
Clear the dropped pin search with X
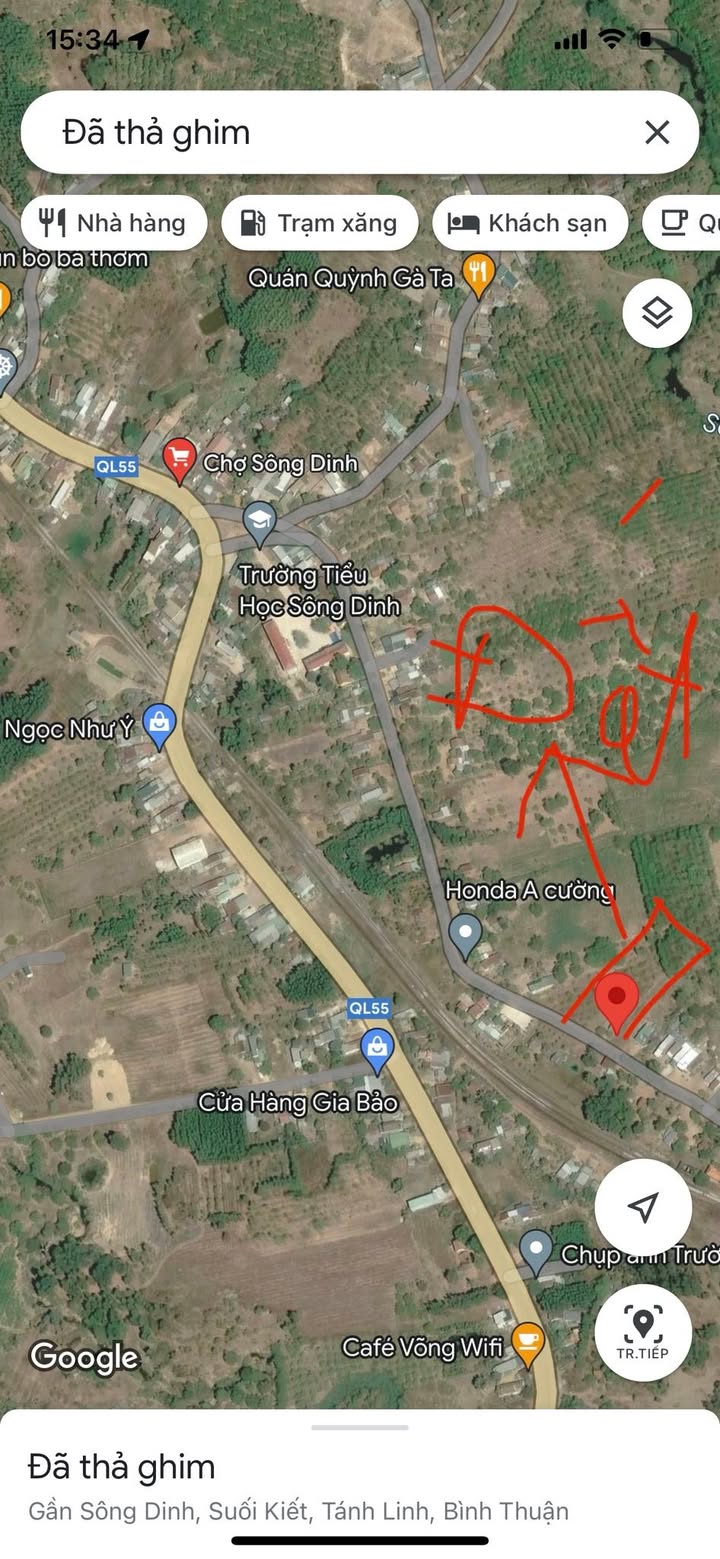coord(657,132)
